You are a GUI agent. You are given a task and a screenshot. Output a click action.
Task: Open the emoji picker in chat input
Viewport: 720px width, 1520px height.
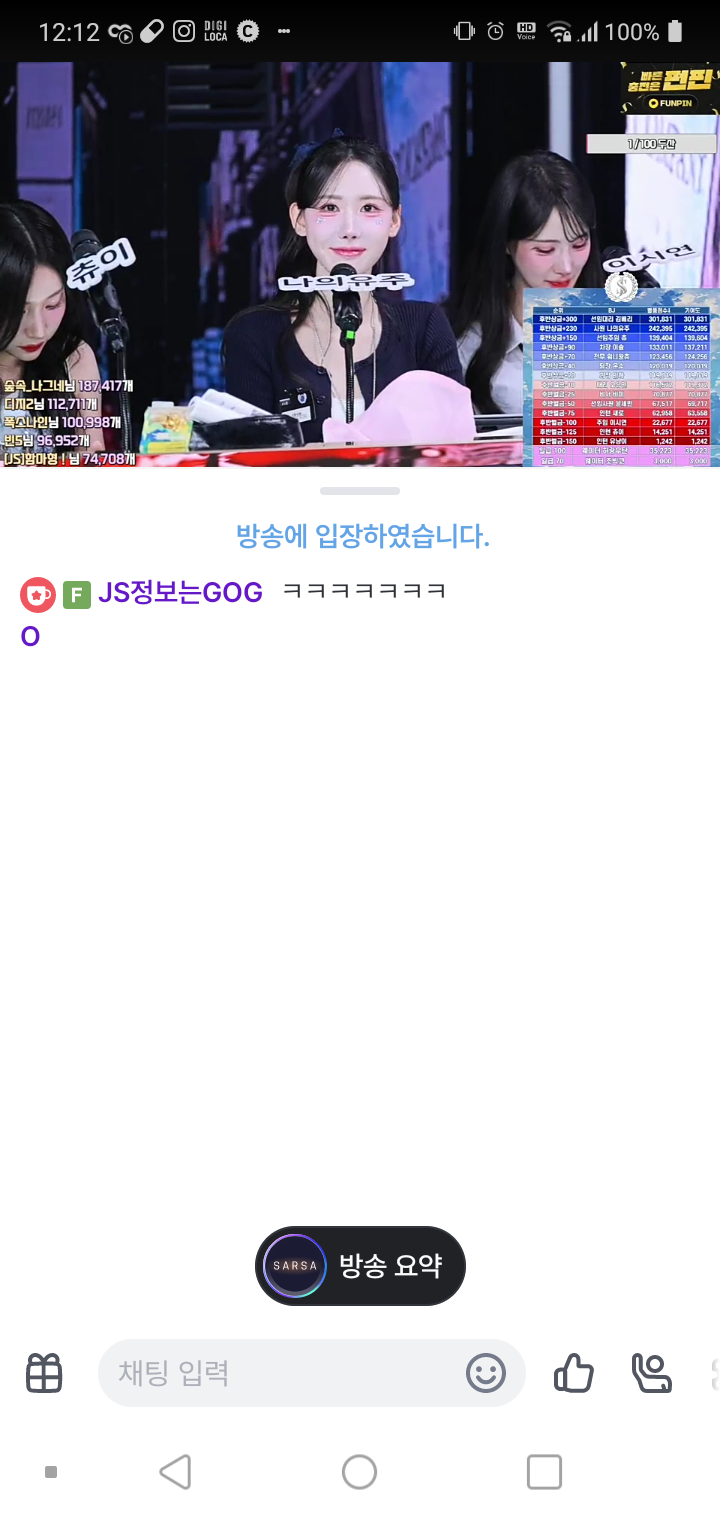tap(486, 1373)
